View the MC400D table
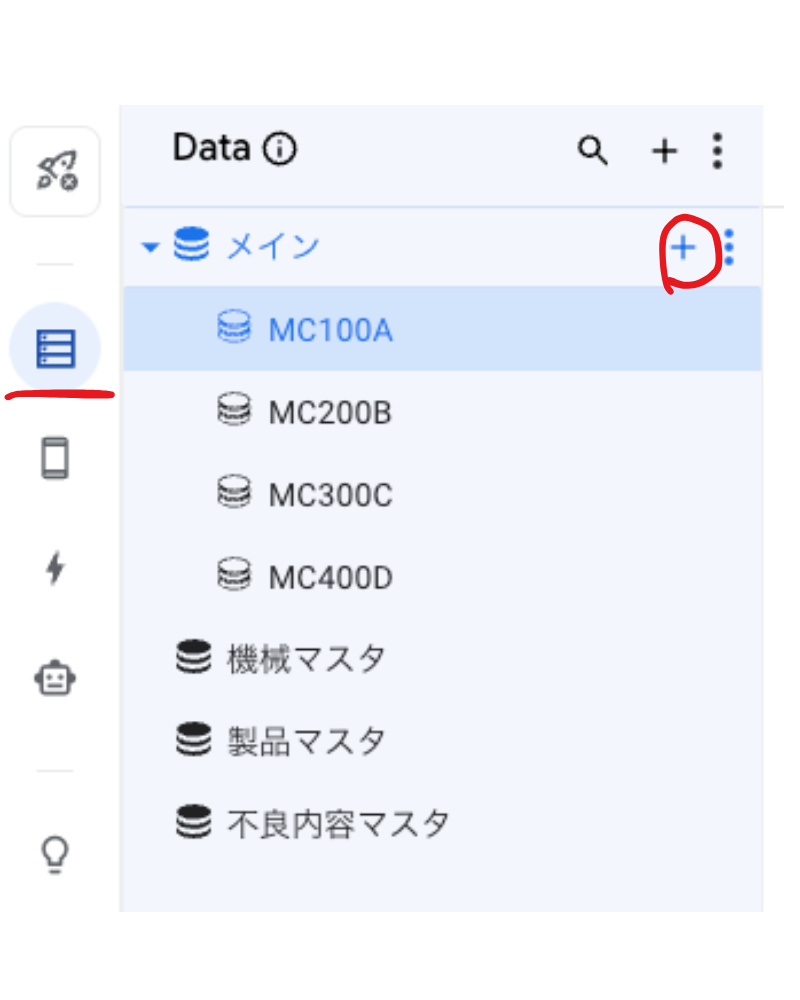The image size is (800, 1000). click(330, 577)
